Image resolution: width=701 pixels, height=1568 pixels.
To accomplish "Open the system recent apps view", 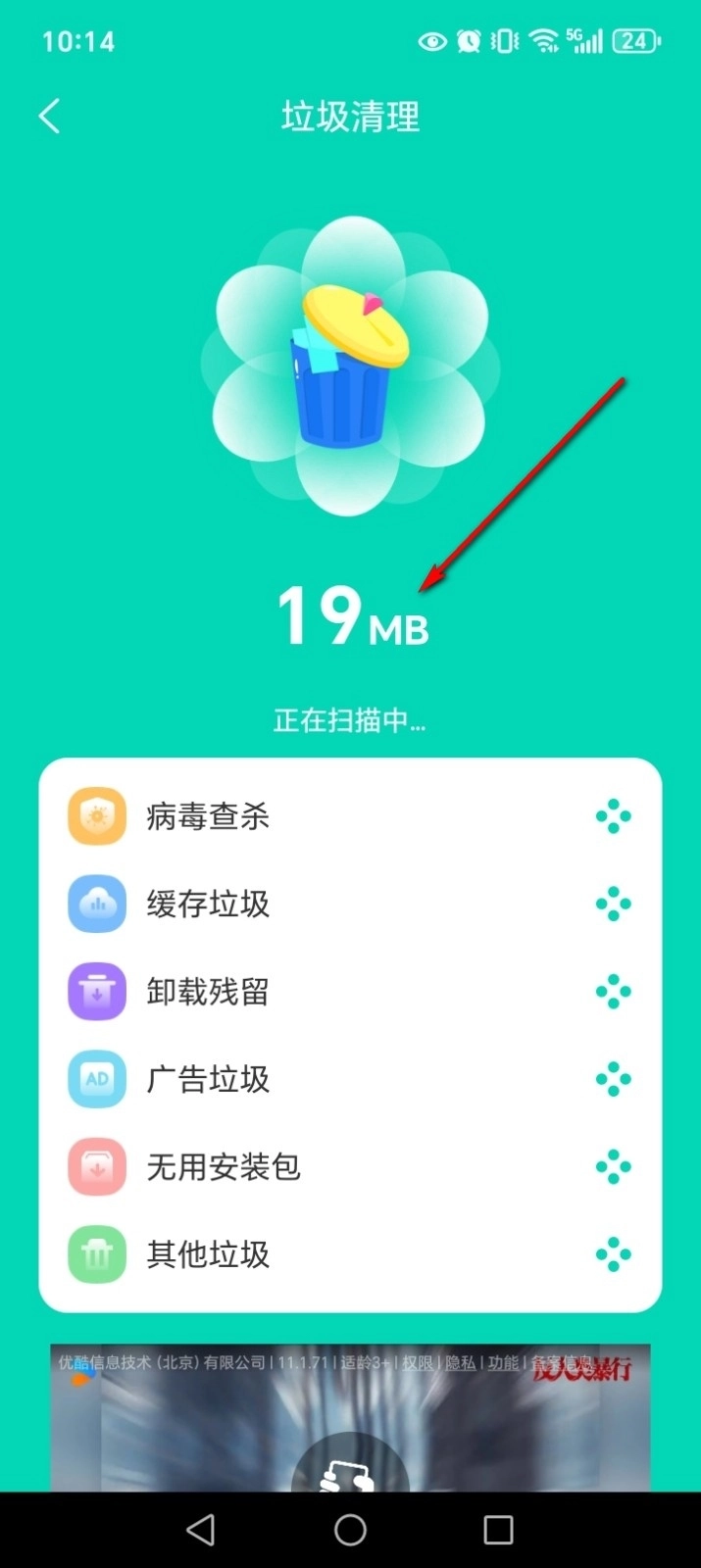I will tap(498, 1530).
